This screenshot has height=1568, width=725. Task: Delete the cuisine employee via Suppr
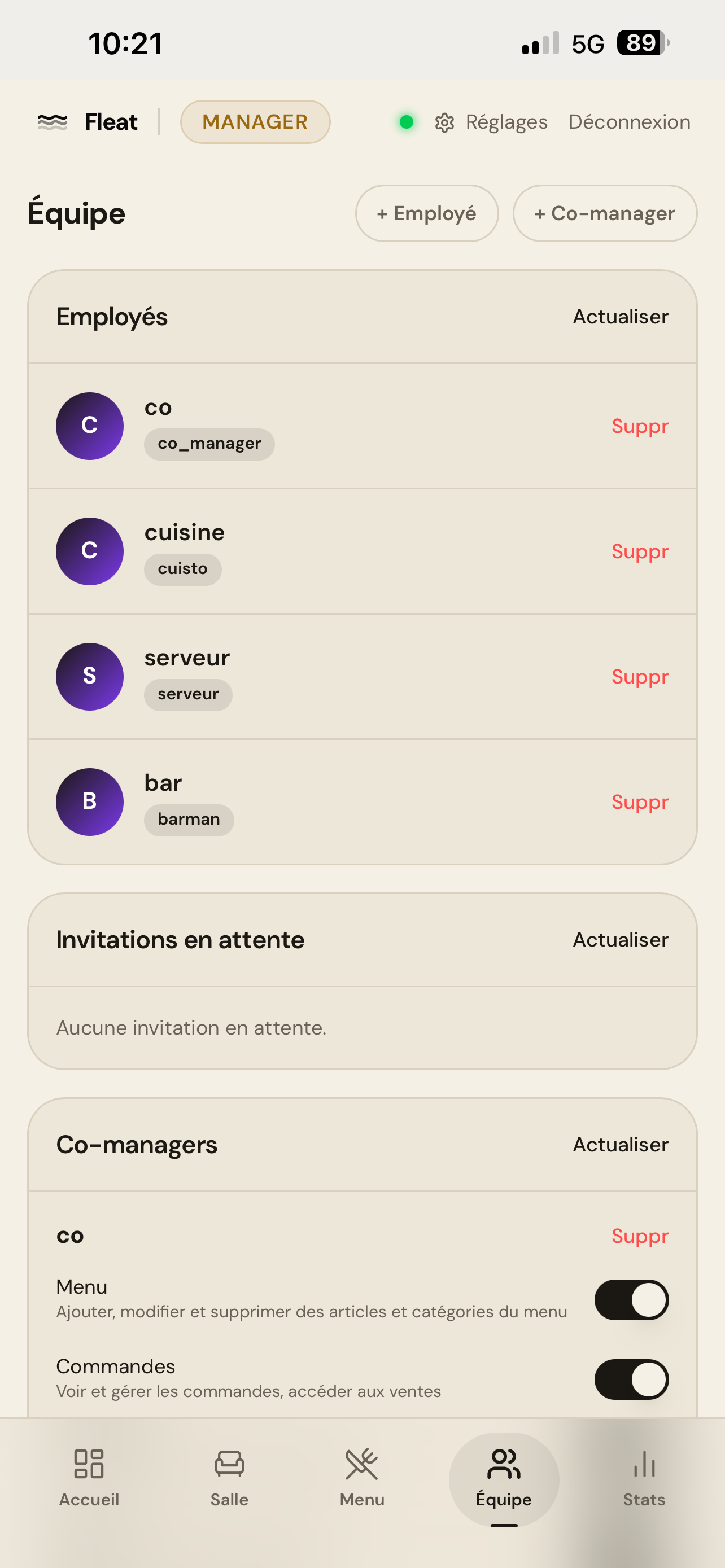639,551
